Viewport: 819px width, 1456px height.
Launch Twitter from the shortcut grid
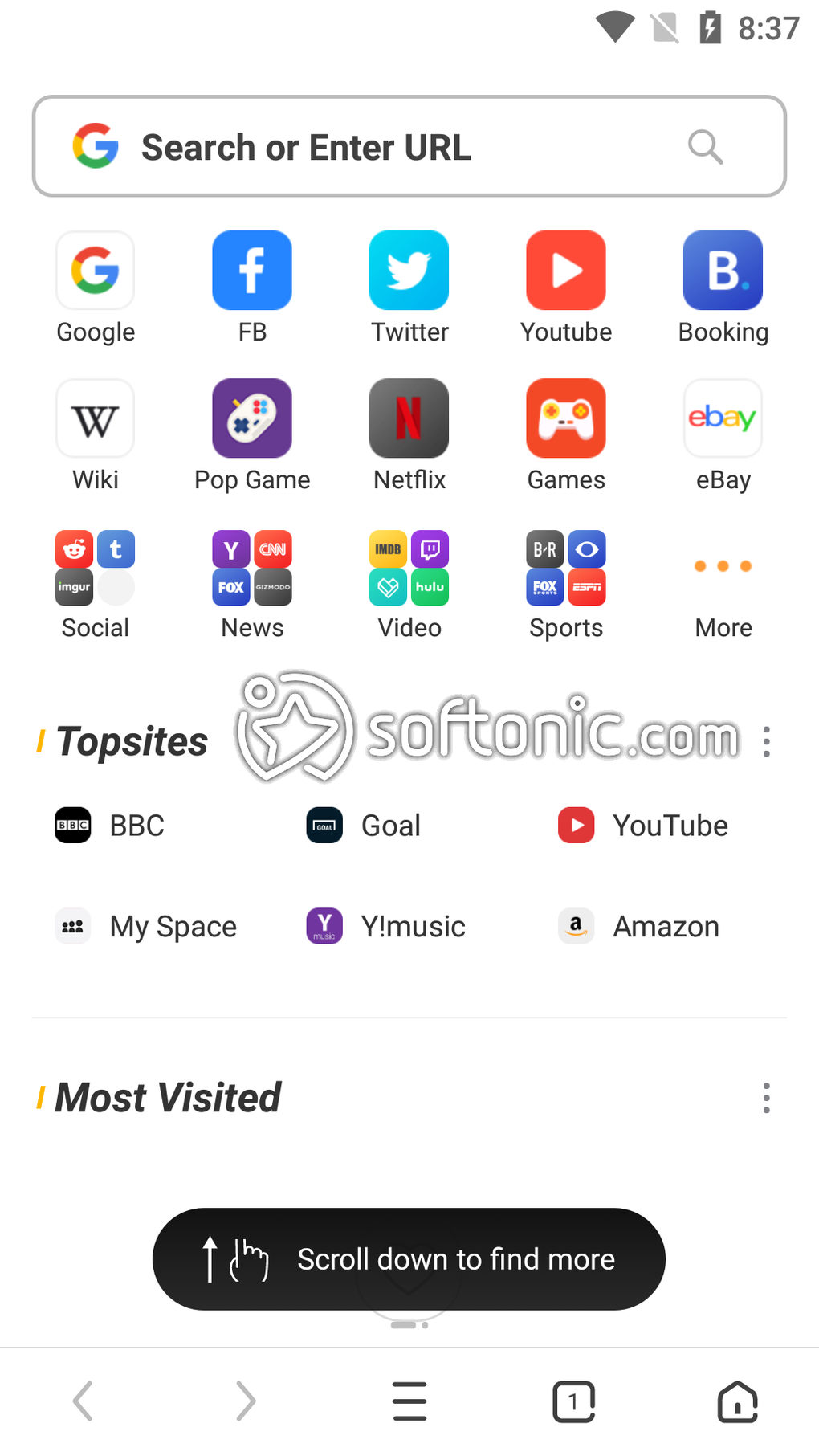pyautogui.click(x=409, y=271)
